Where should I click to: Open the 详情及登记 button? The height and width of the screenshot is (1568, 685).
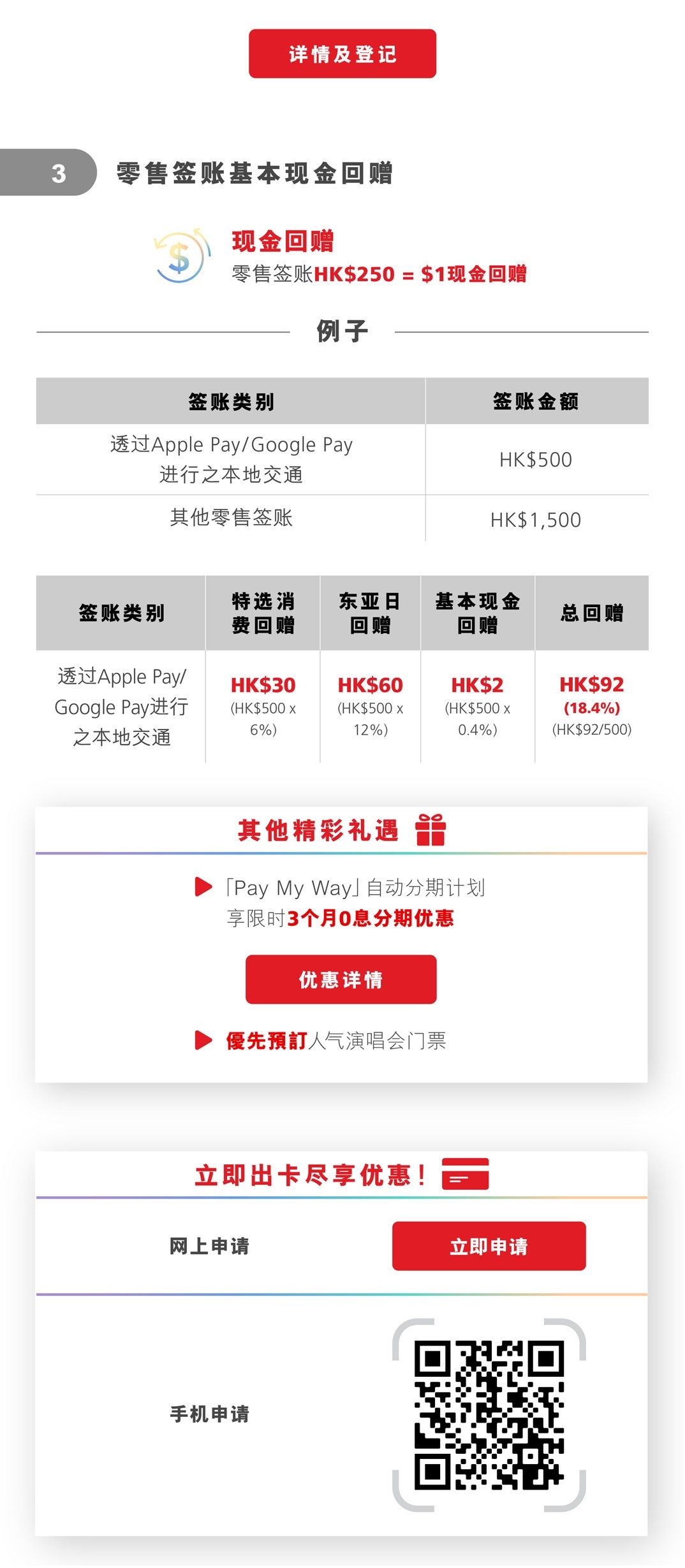click(x=342, y=54)
